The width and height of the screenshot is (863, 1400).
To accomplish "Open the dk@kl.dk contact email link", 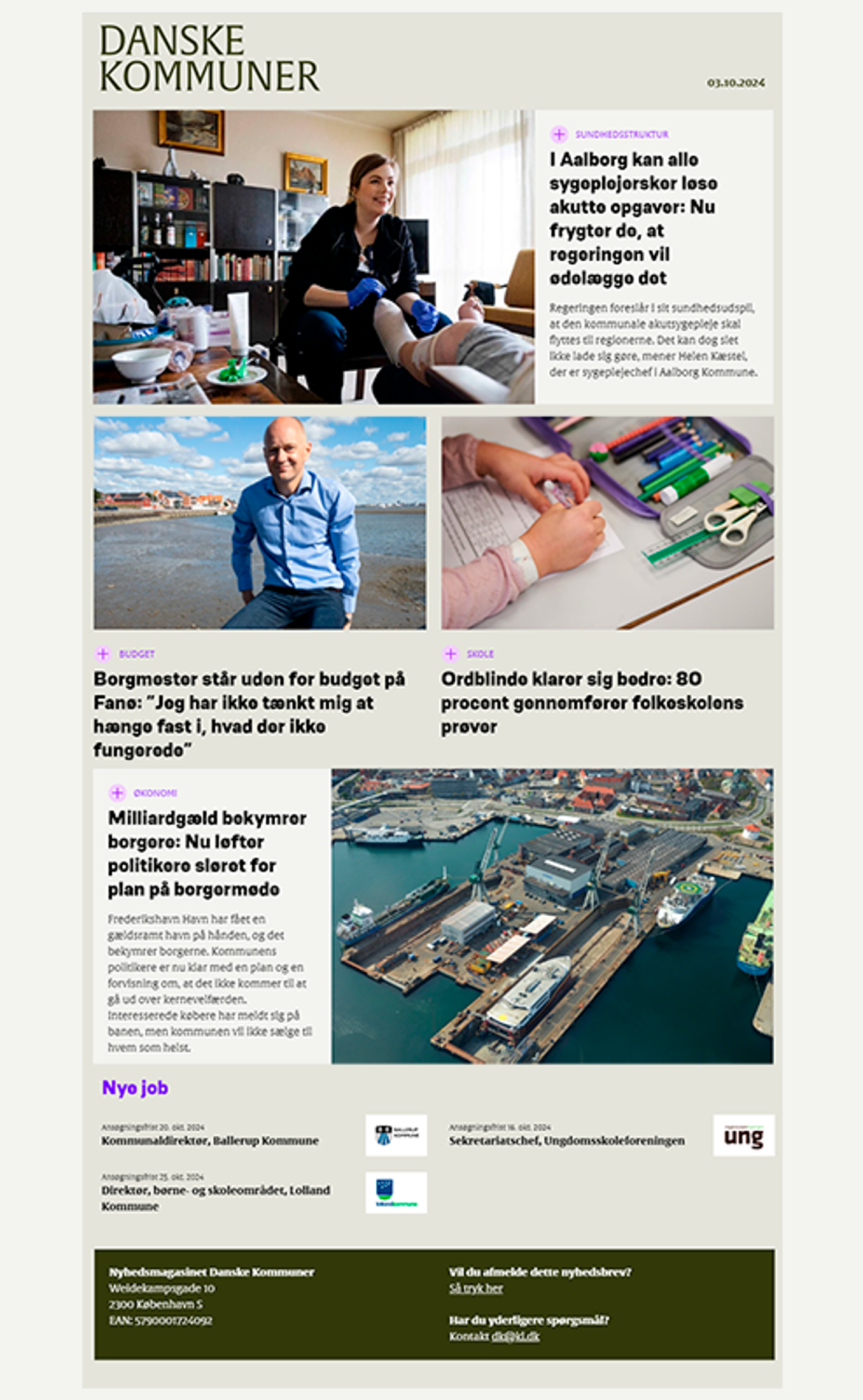I will (515, 1336).
